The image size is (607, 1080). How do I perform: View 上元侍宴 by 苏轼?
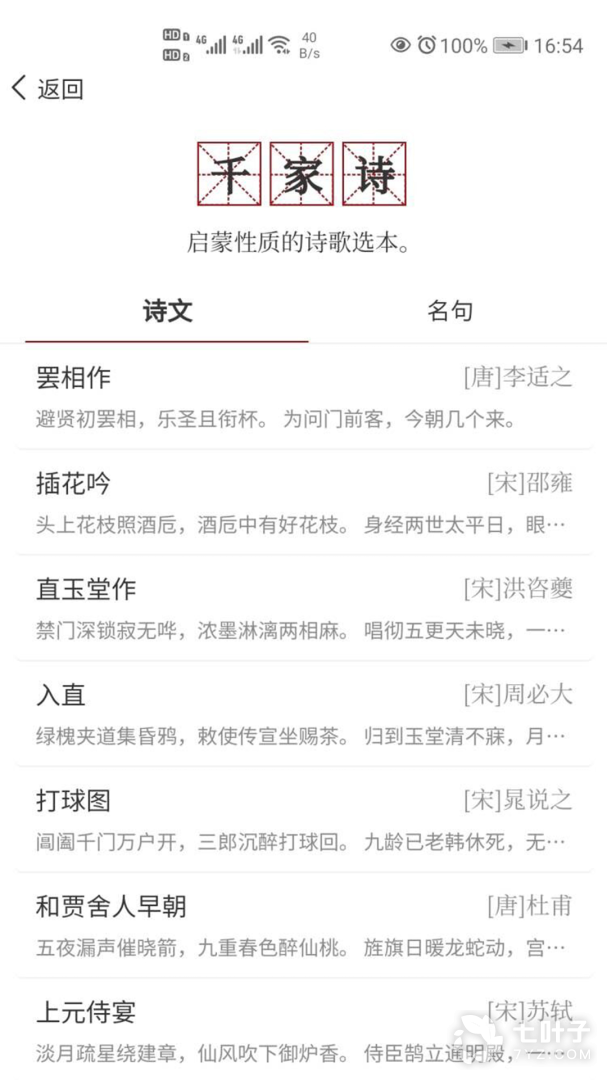(303, 1030)
